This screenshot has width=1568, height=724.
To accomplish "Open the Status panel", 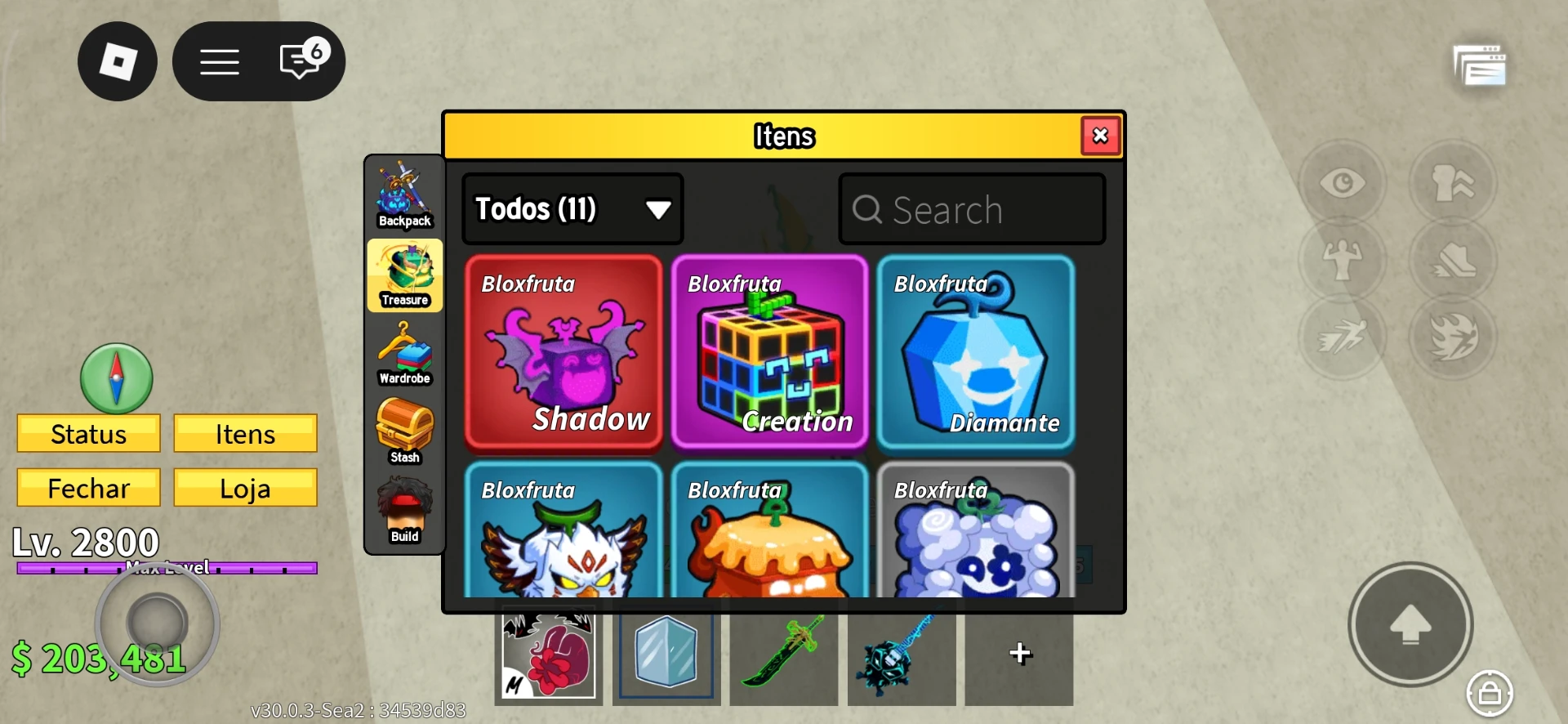I will (x=88, y=434).
